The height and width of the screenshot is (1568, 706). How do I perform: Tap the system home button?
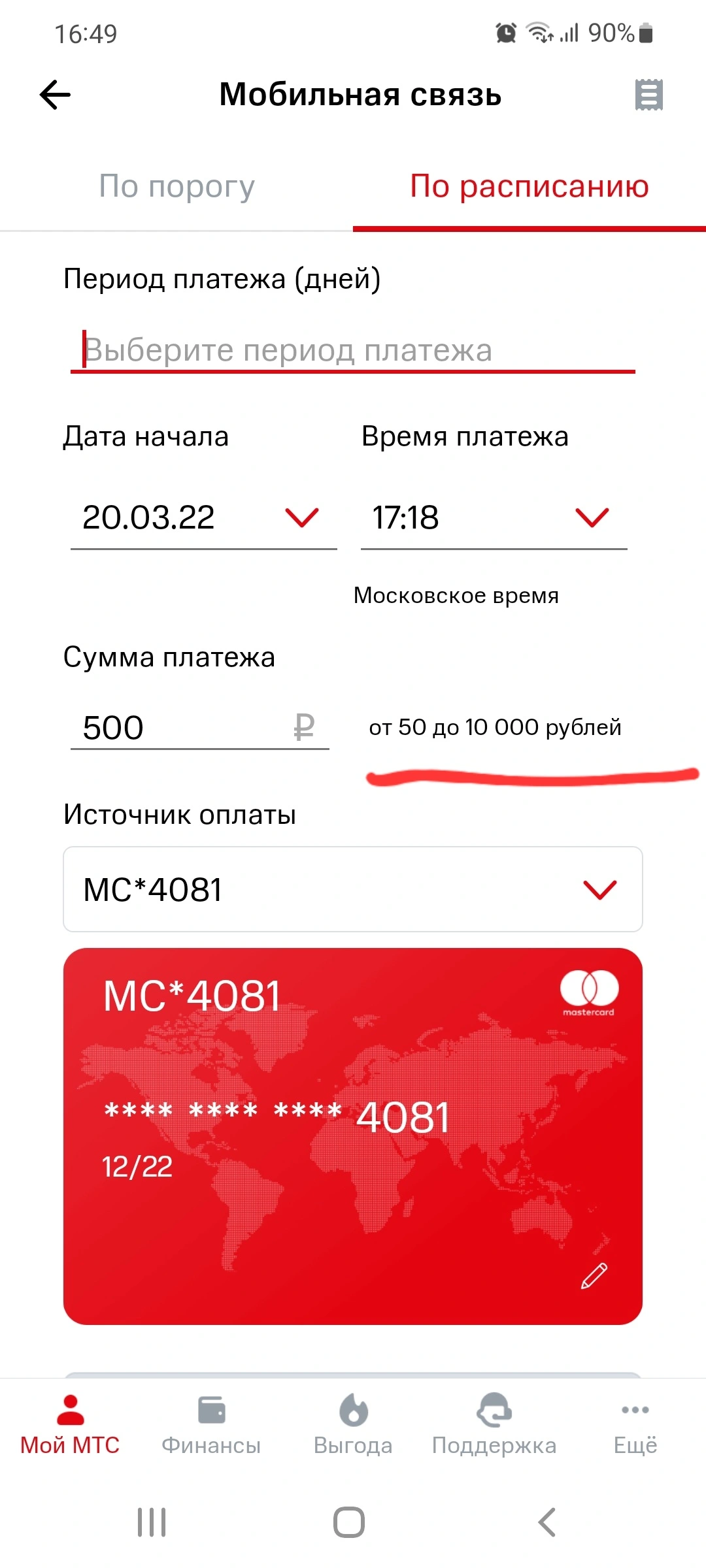[x=349, y=1522]
